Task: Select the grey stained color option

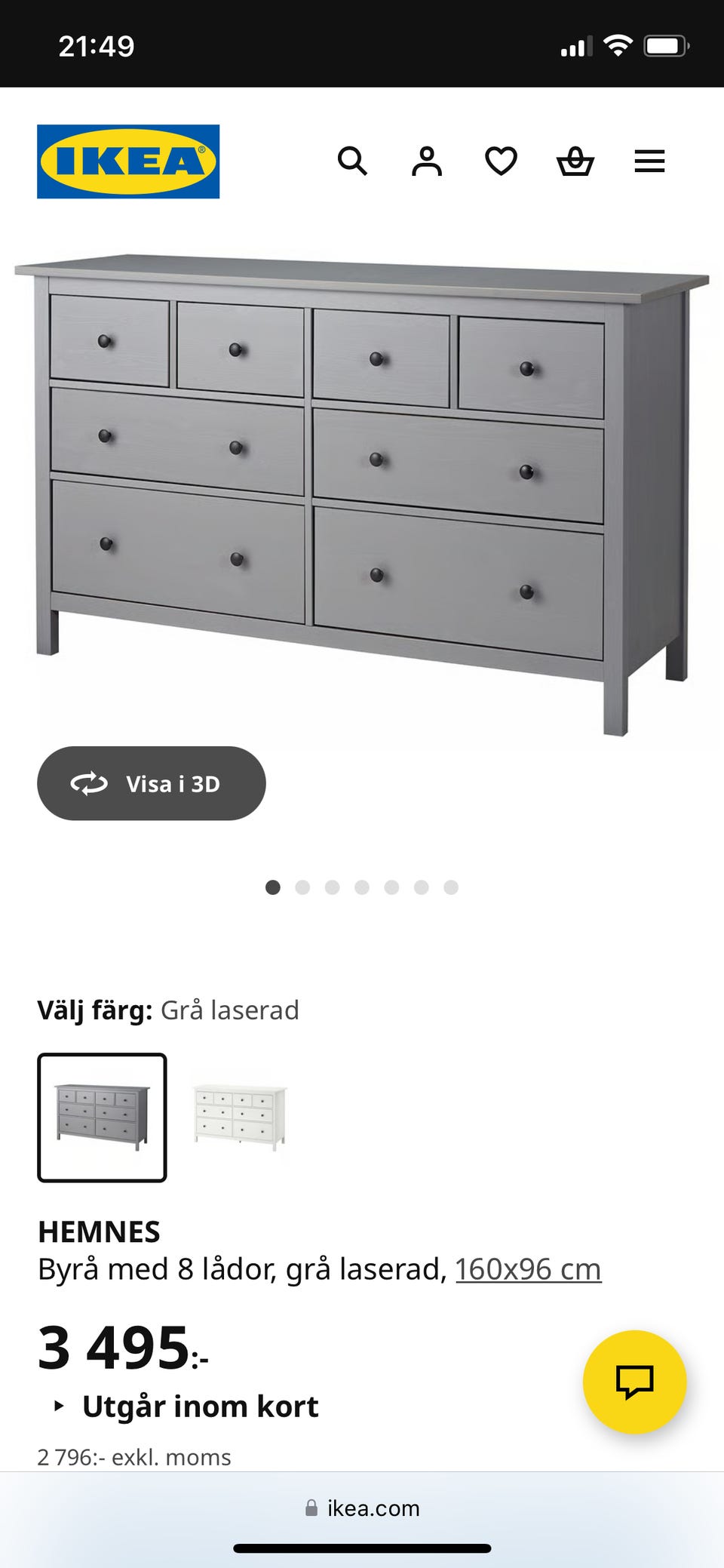Action: [x=102, y=1118]
